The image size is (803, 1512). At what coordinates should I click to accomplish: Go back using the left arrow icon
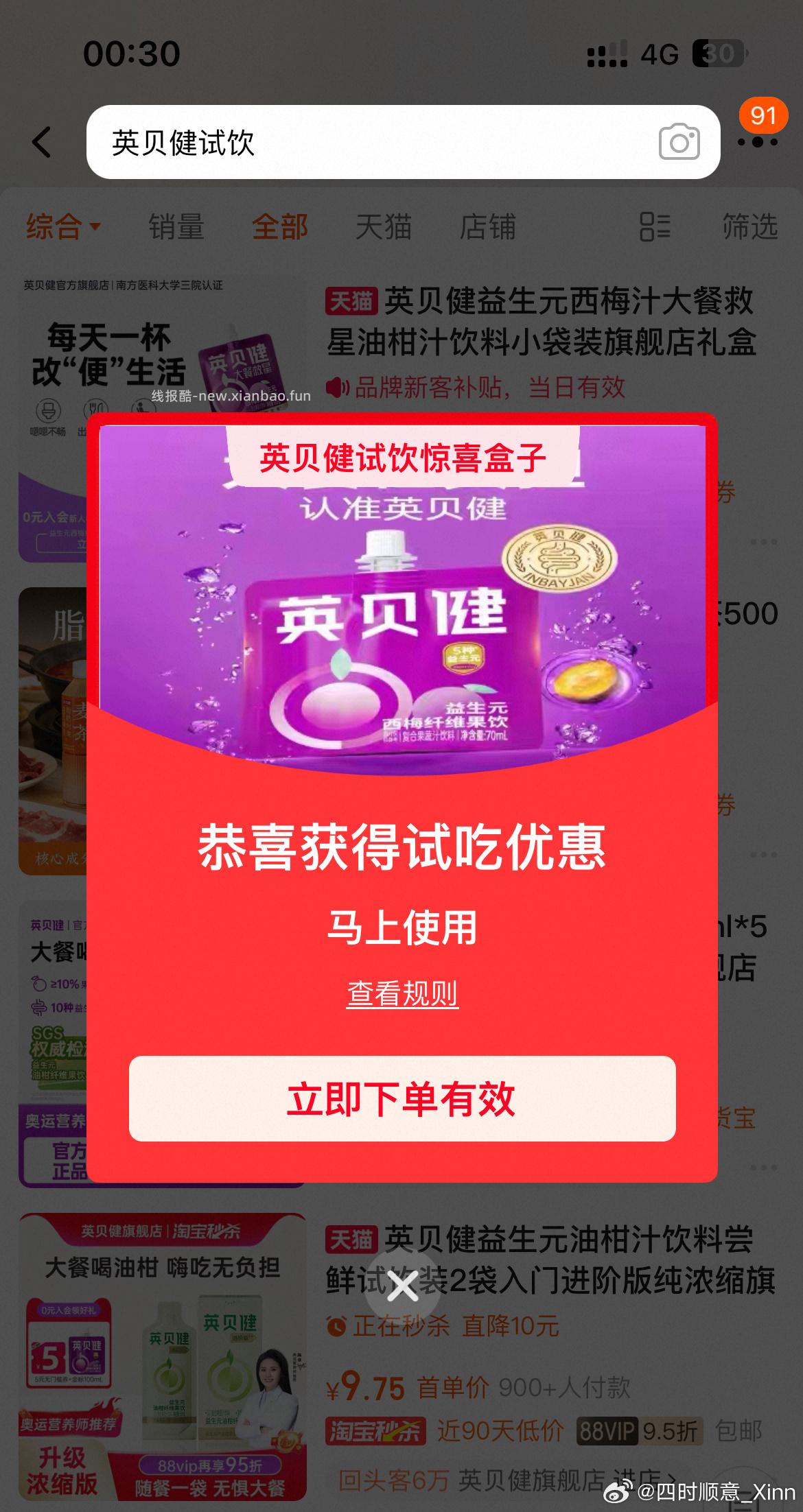43,142
